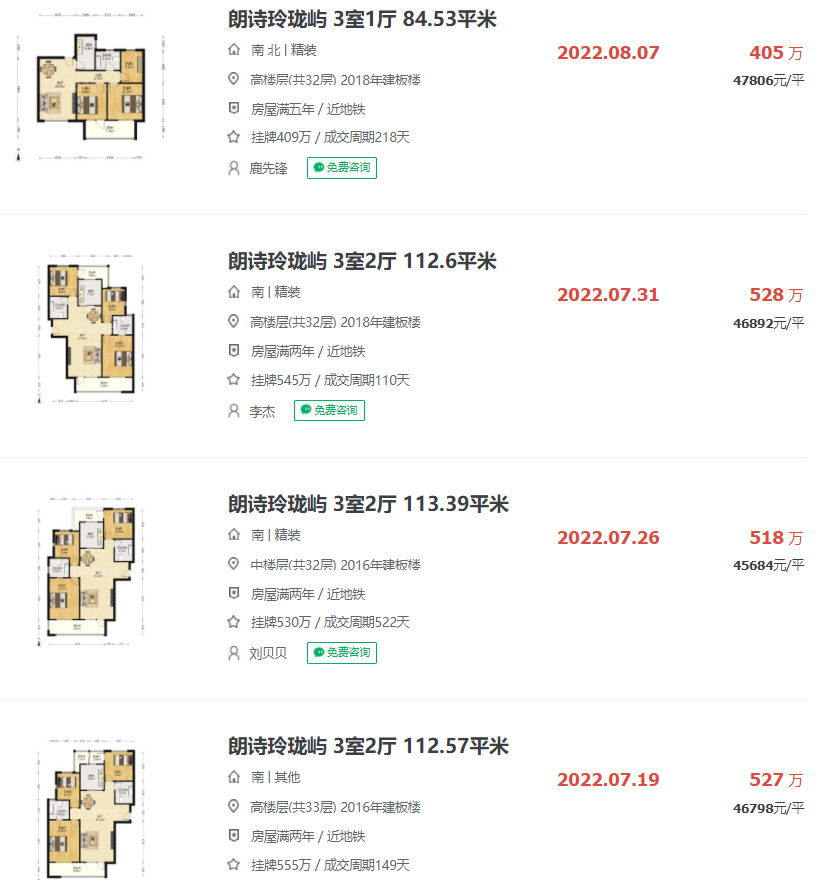The width and height of the screenshot is (825, 880).
Task: Open the 112.6平米 listing title
Action: [x=362, y=262]
